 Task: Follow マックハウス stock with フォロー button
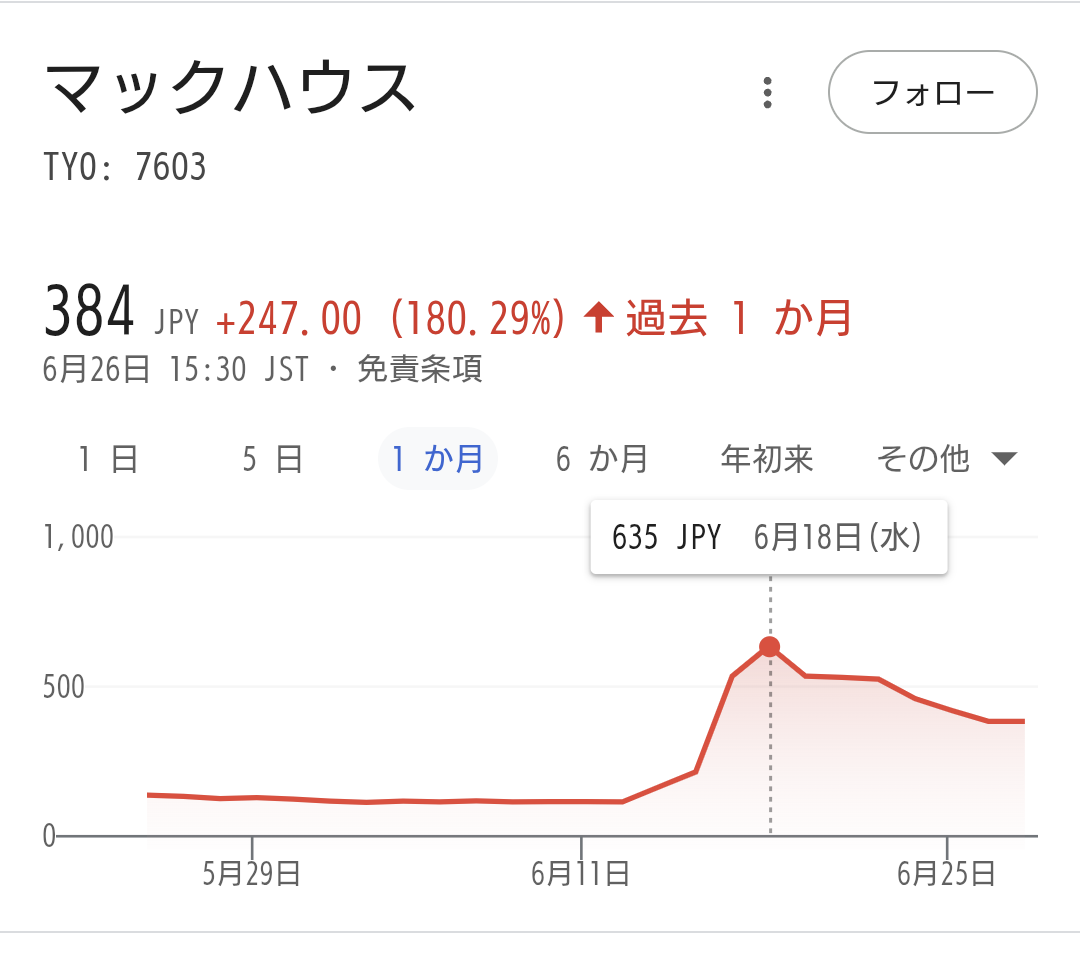933,92
